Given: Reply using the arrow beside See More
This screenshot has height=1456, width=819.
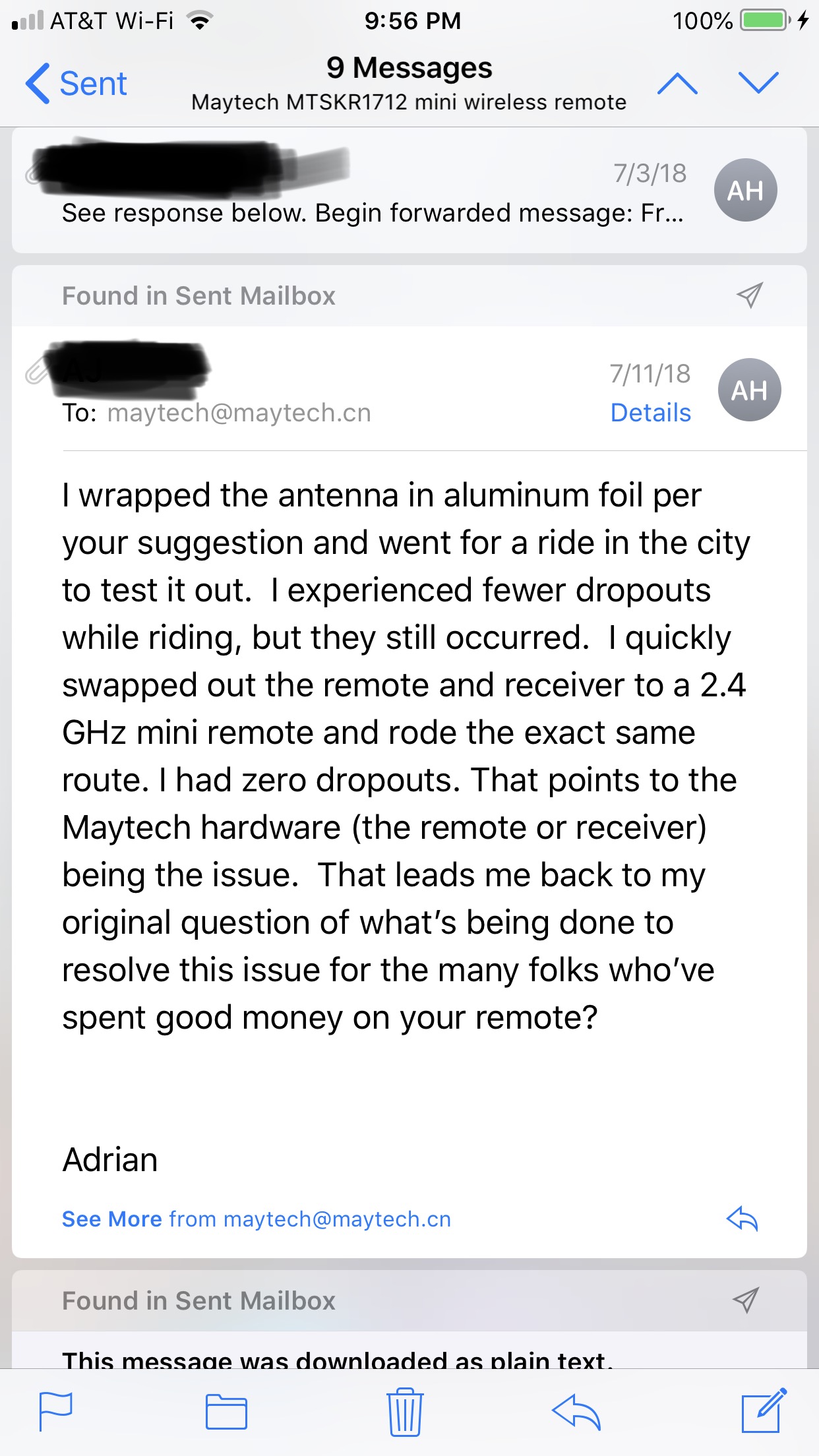Looking at the screenshot, I should (x=742, y=1219).
